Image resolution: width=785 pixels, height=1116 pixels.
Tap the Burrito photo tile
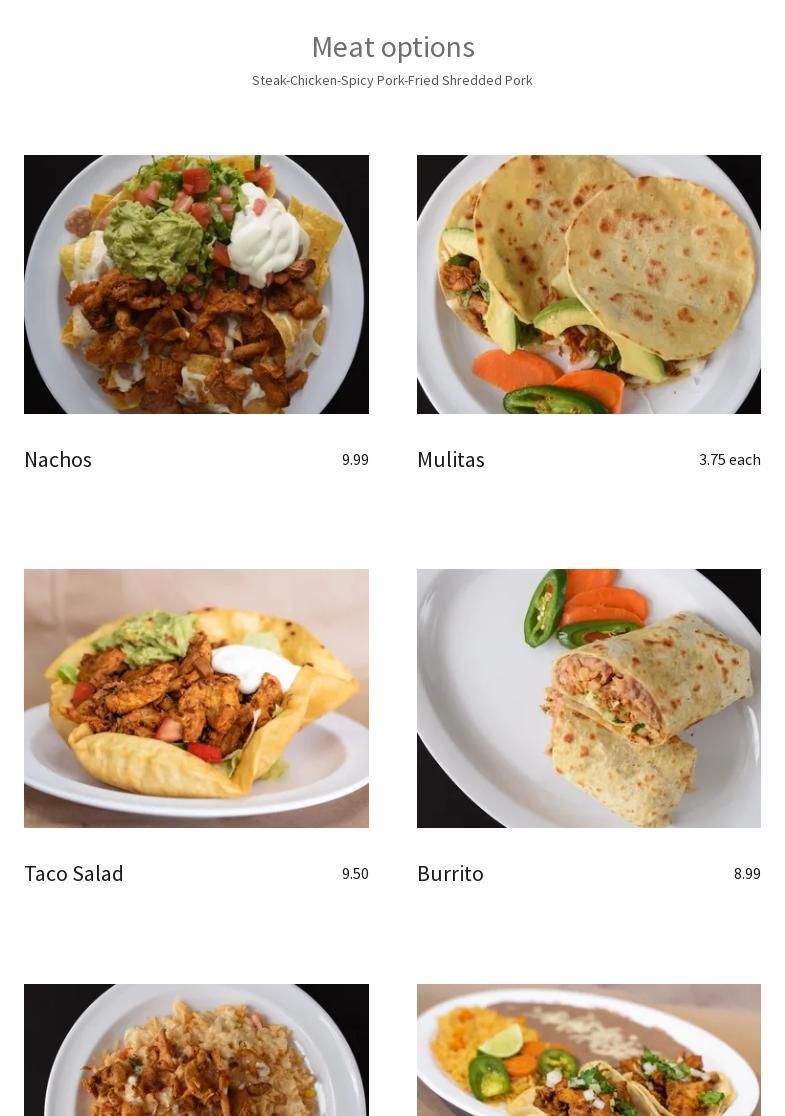[x=588, y=698]
